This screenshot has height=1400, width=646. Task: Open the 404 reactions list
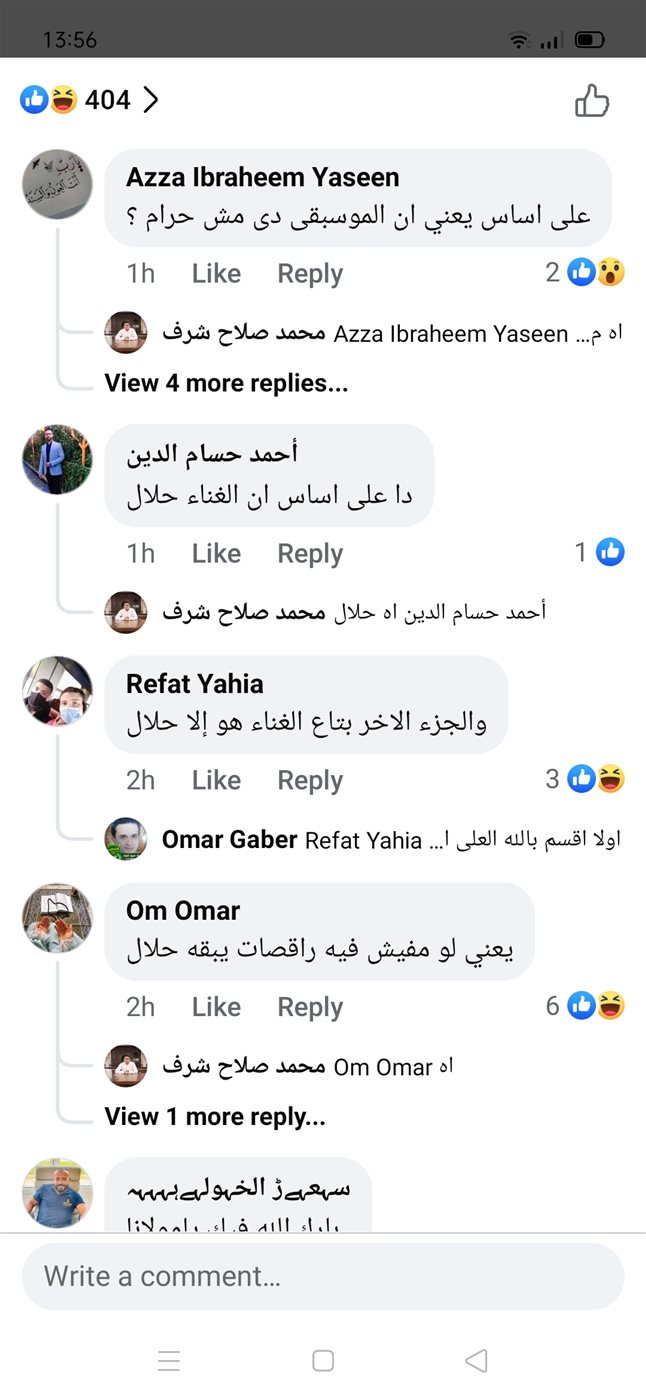click(90, 100)
